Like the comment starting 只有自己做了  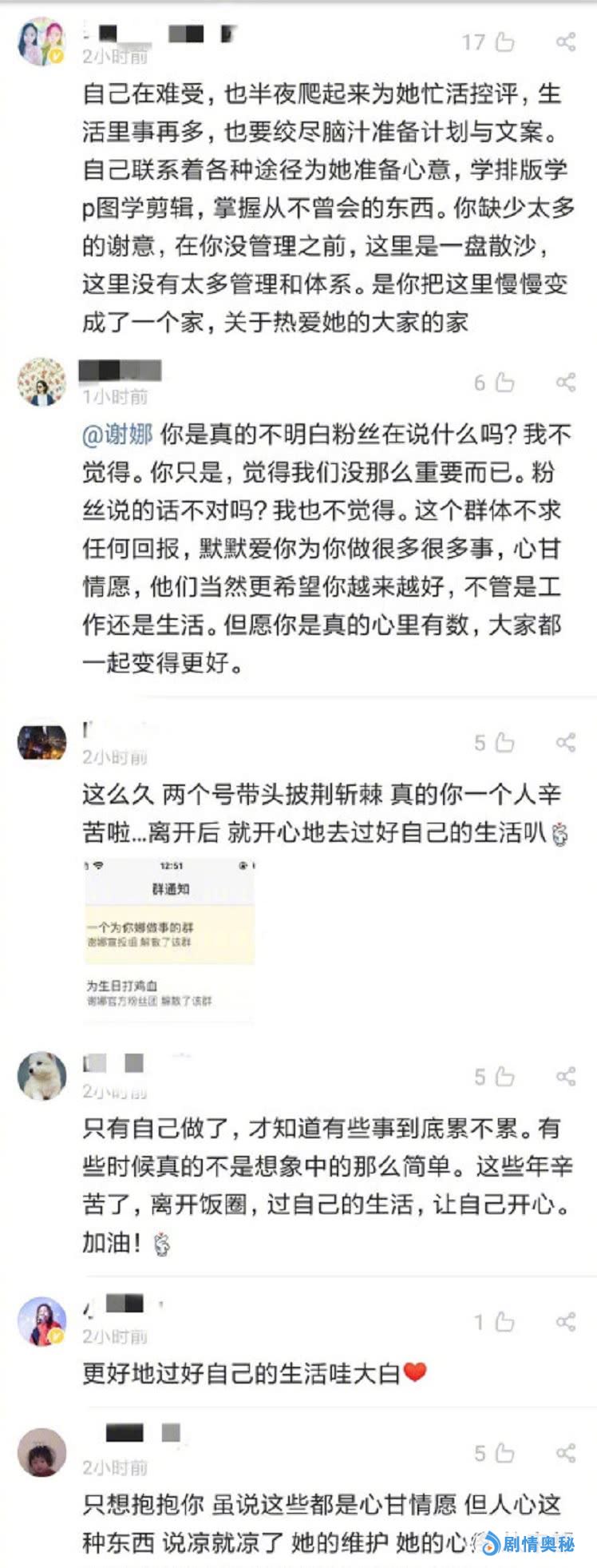pyautogui.click(x=504, y=1077)
